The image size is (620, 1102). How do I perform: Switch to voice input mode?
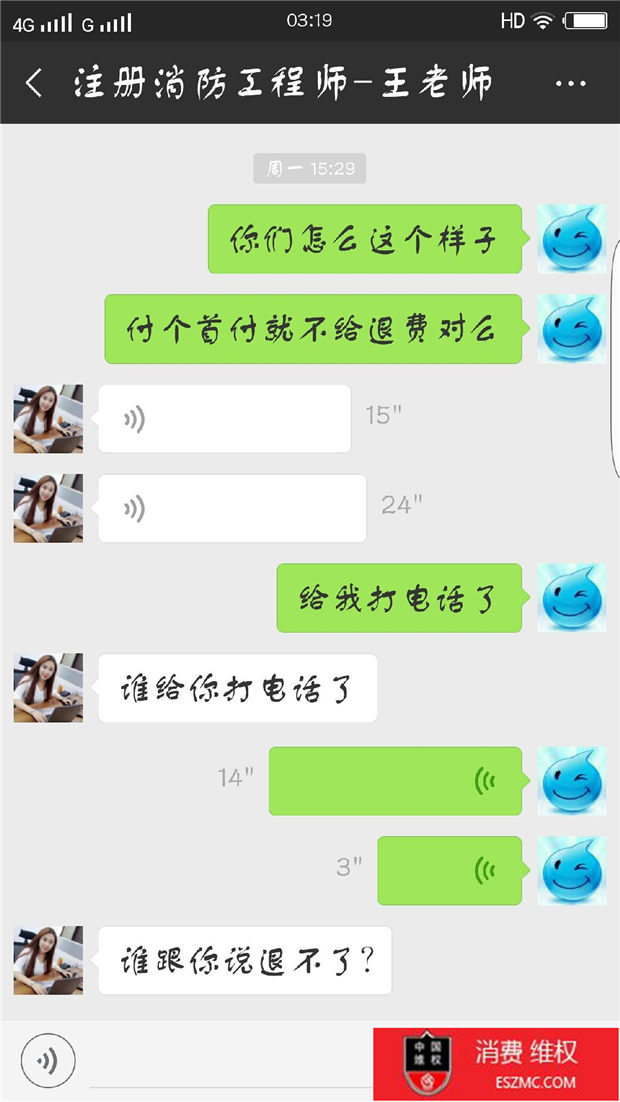[47, 1059]
